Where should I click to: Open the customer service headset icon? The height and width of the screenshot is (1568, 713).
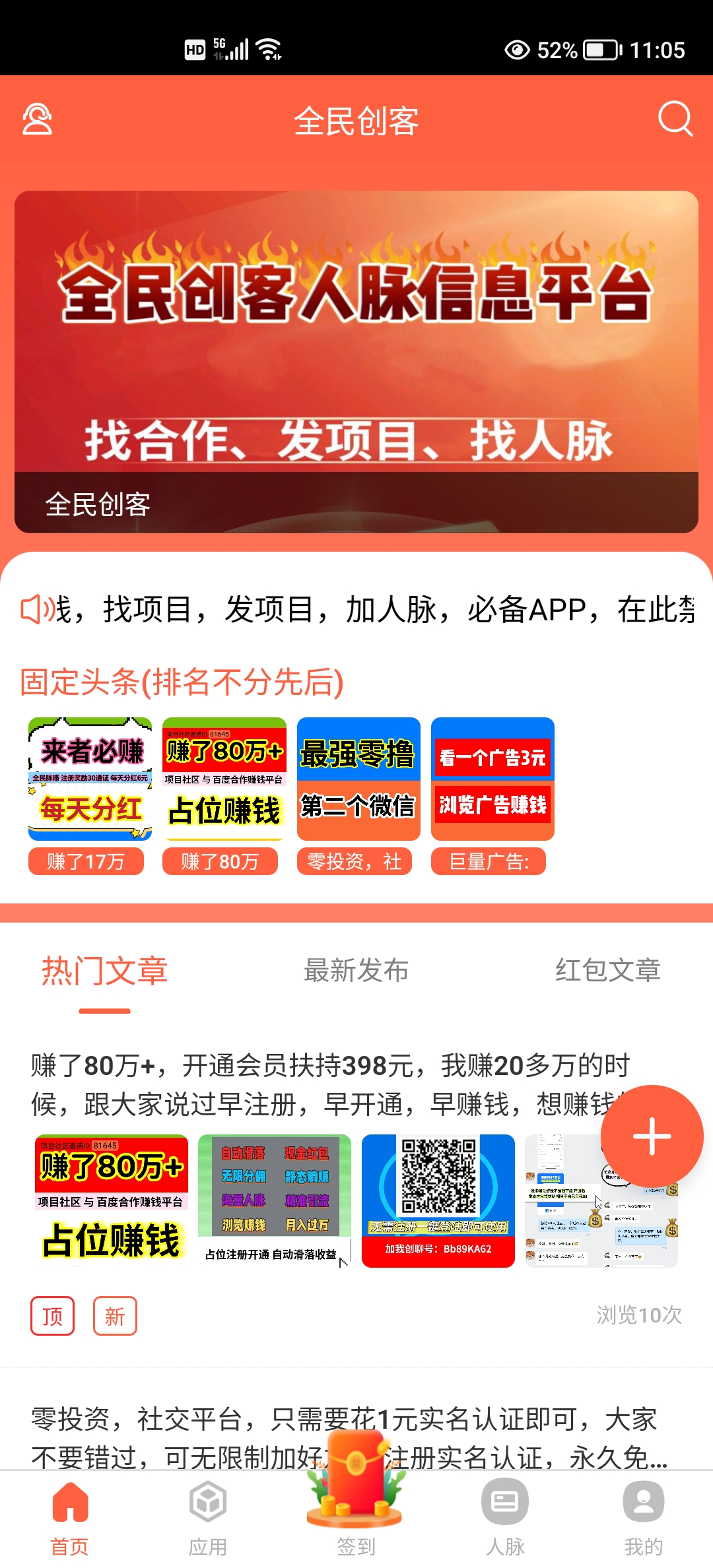tap(37, 119)
